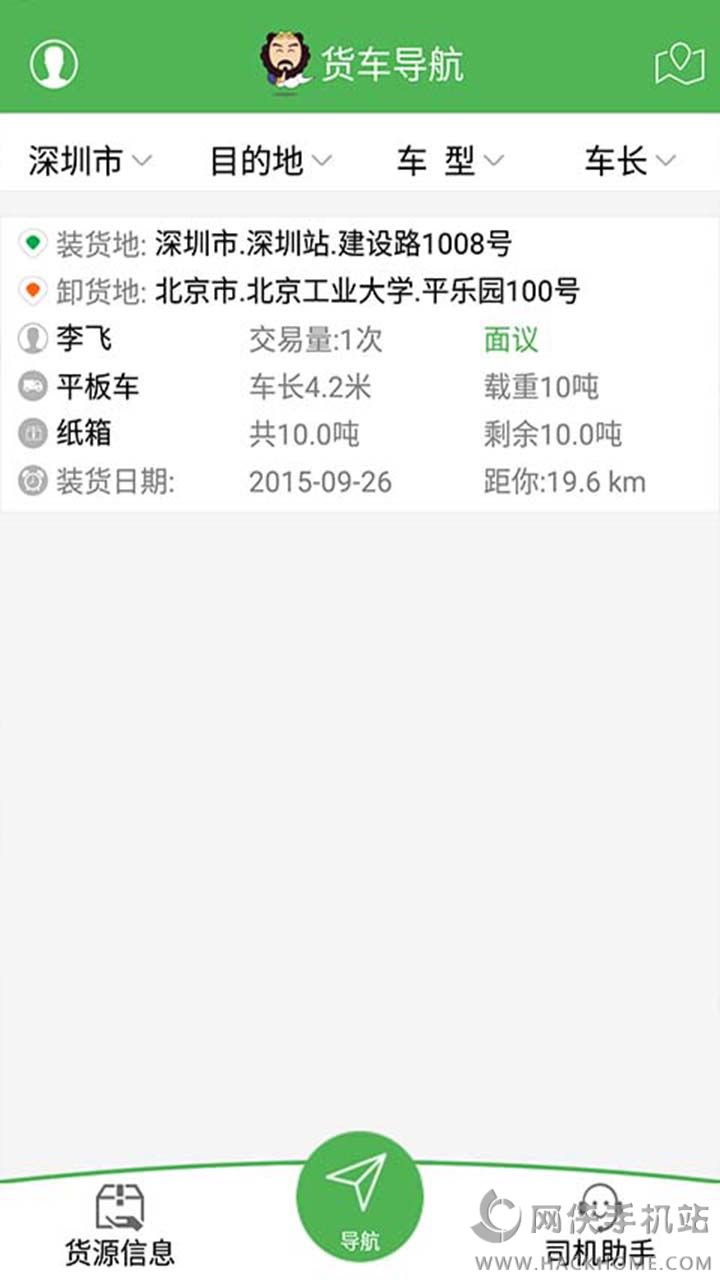
Task: Switch to the 货源信息 tab
Action: coord(120,1225)
